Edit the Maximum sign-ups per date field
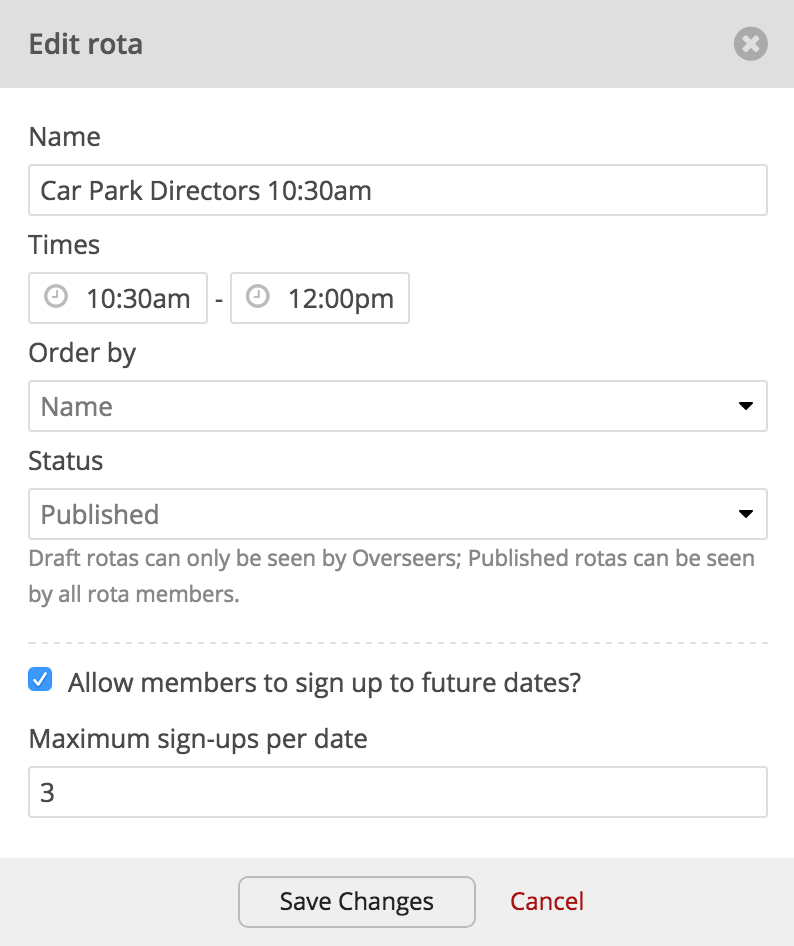The height and width of the screenshot is (946, 794). pos(397,792)
